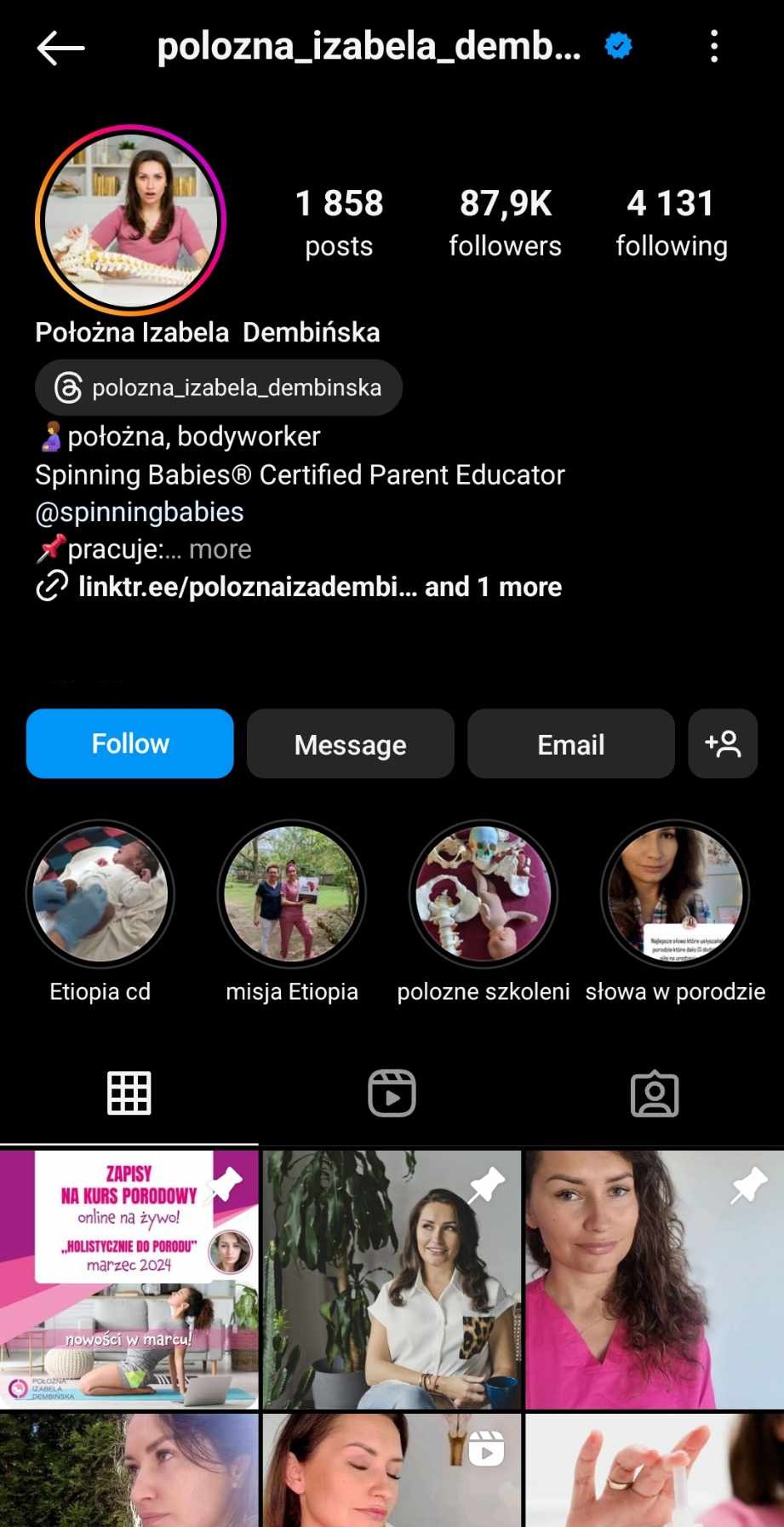784x1527 pixels.
Task: View the profile picture story
Action: tap(130, 221)
